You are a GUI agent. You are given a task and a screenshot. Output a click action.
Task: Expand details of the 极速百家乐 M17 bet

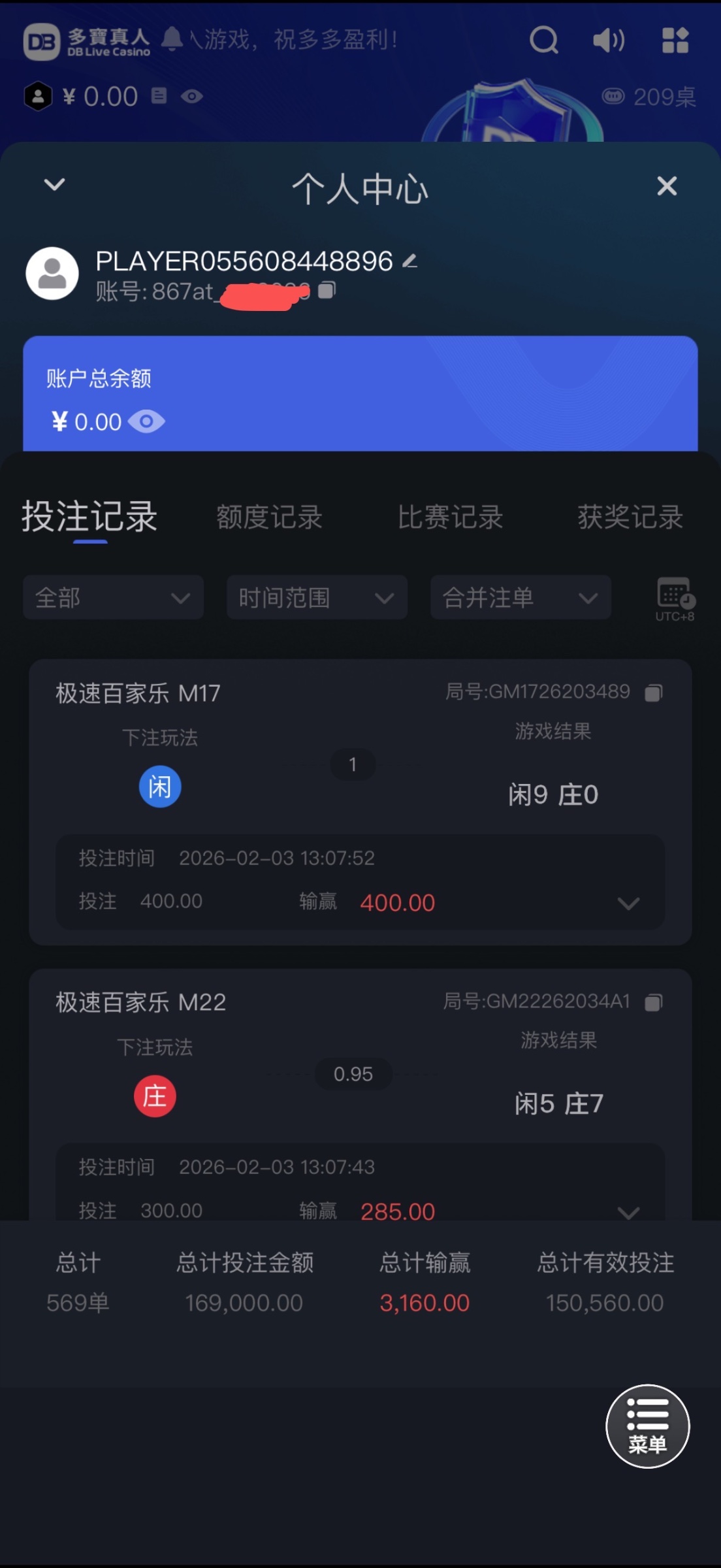click(628, 904)
